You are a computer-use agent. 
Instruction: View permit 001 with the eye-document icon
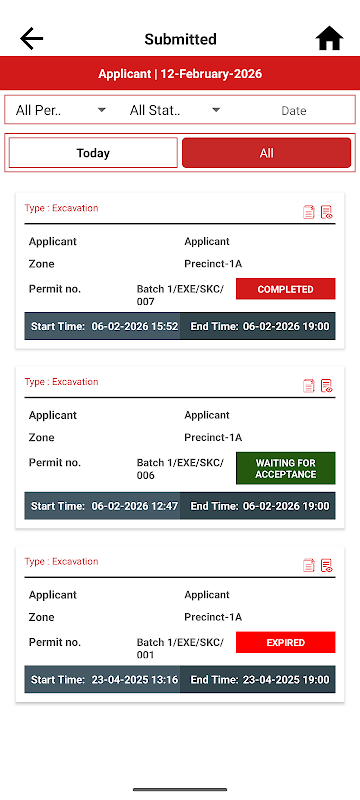click(x=326, y=565)
